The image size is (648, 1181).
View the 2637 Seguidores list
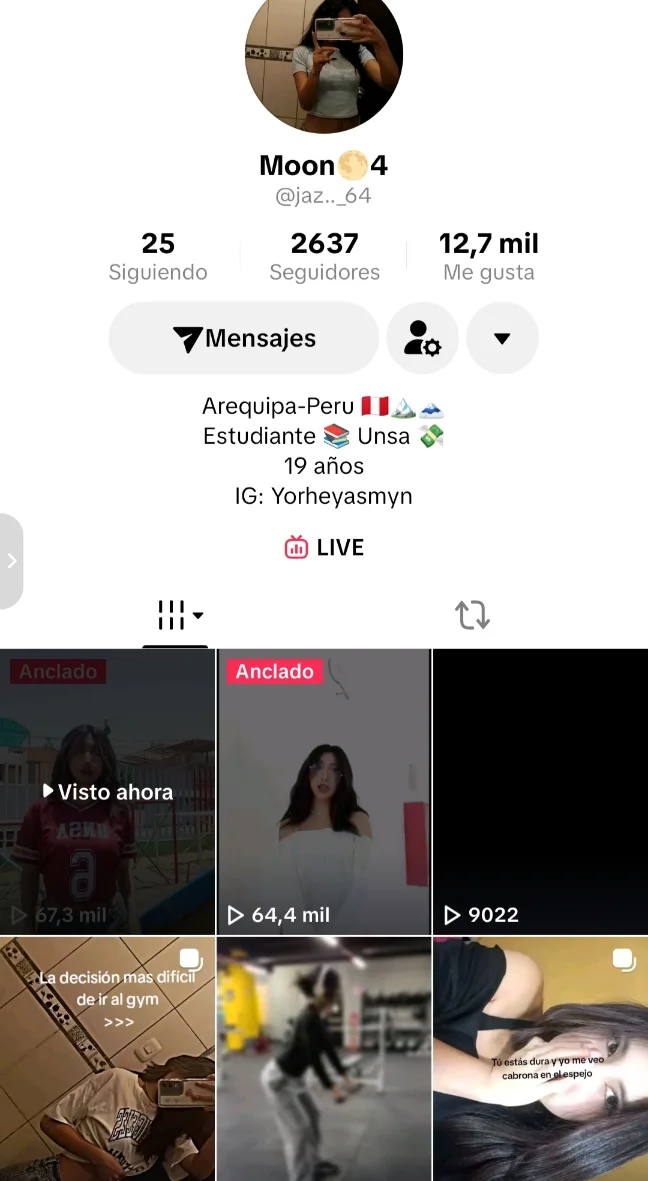pos(324,256)
